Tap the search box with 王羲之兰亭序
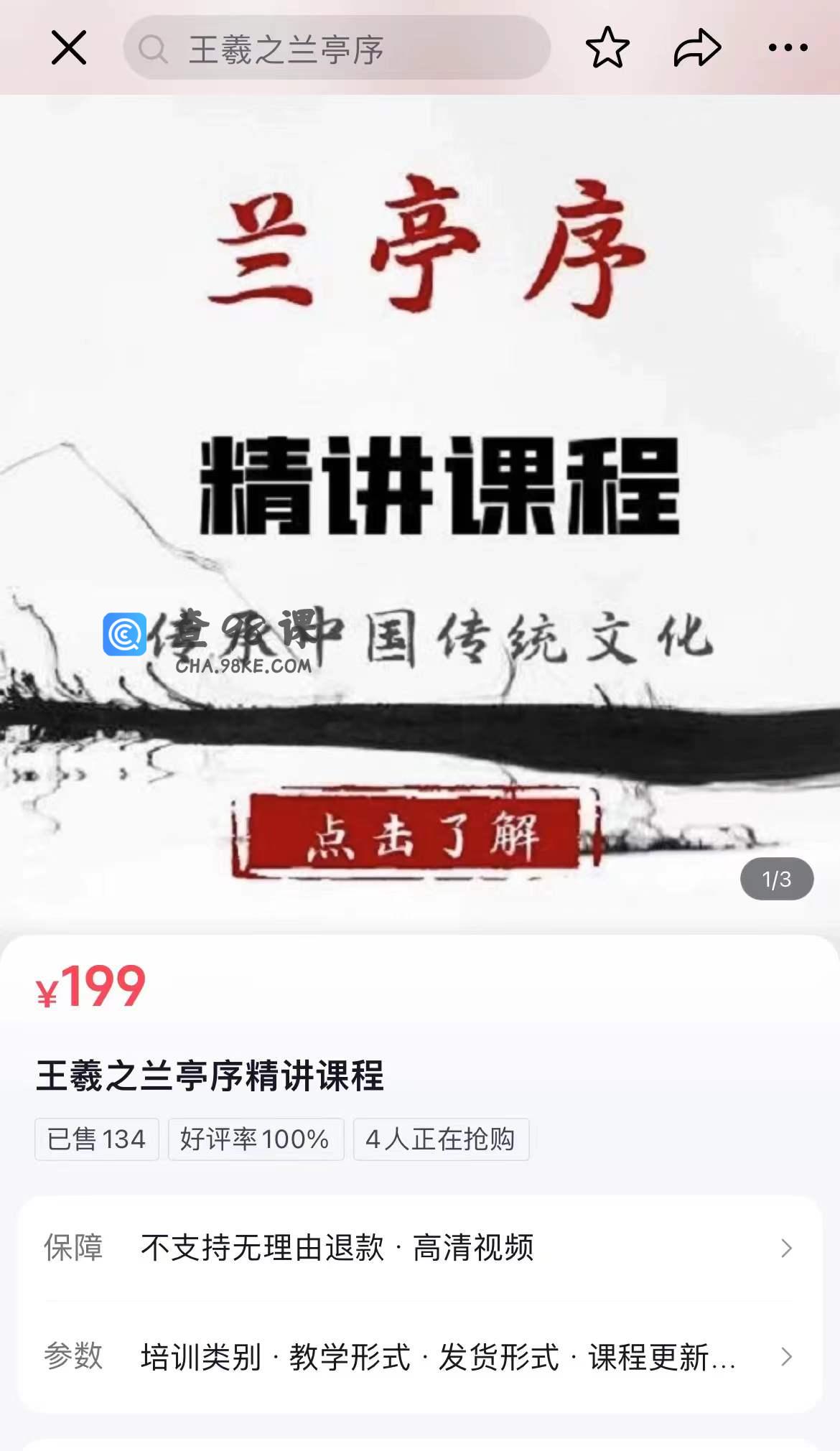This screenshot has width=840, height=1451. coord(337,48)
